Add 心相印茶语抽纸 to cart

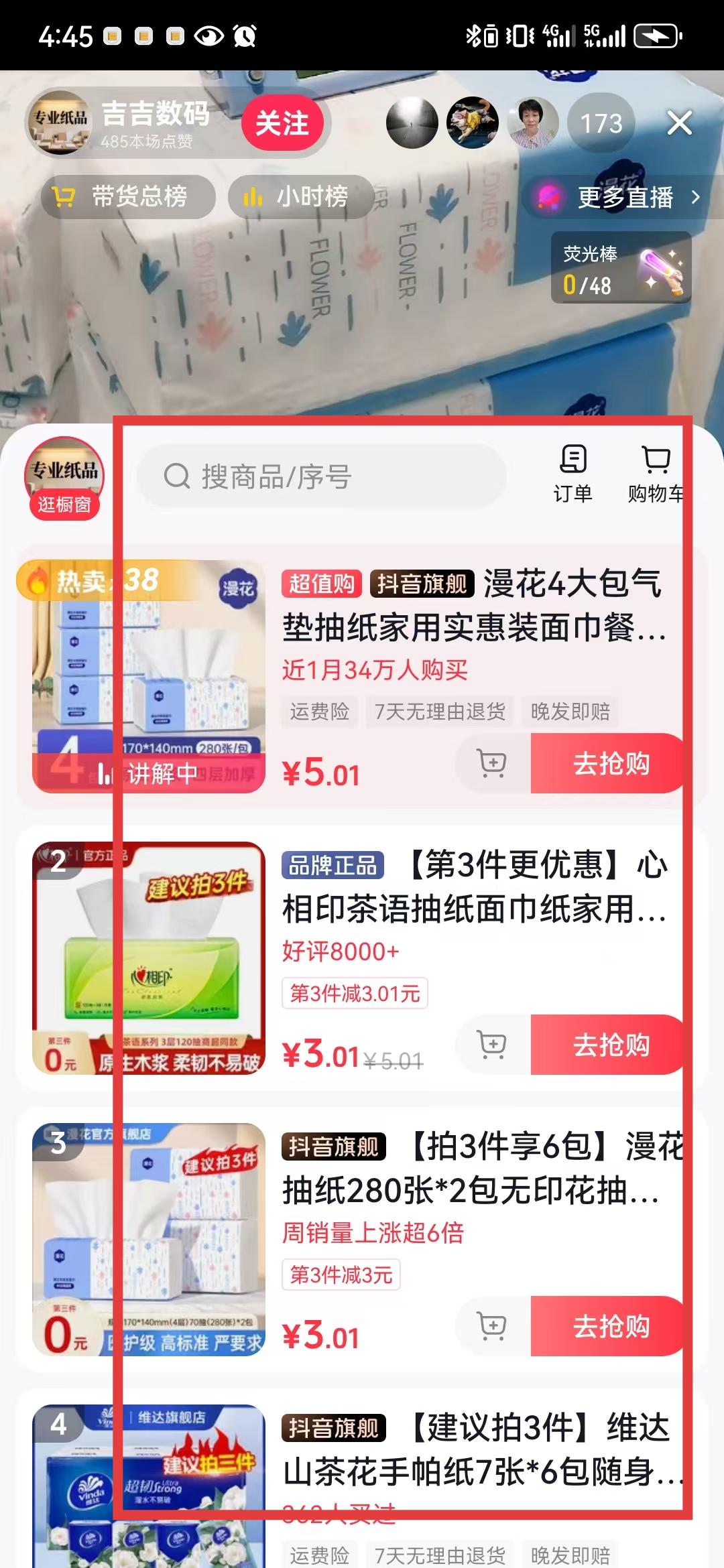point(492,1045)
